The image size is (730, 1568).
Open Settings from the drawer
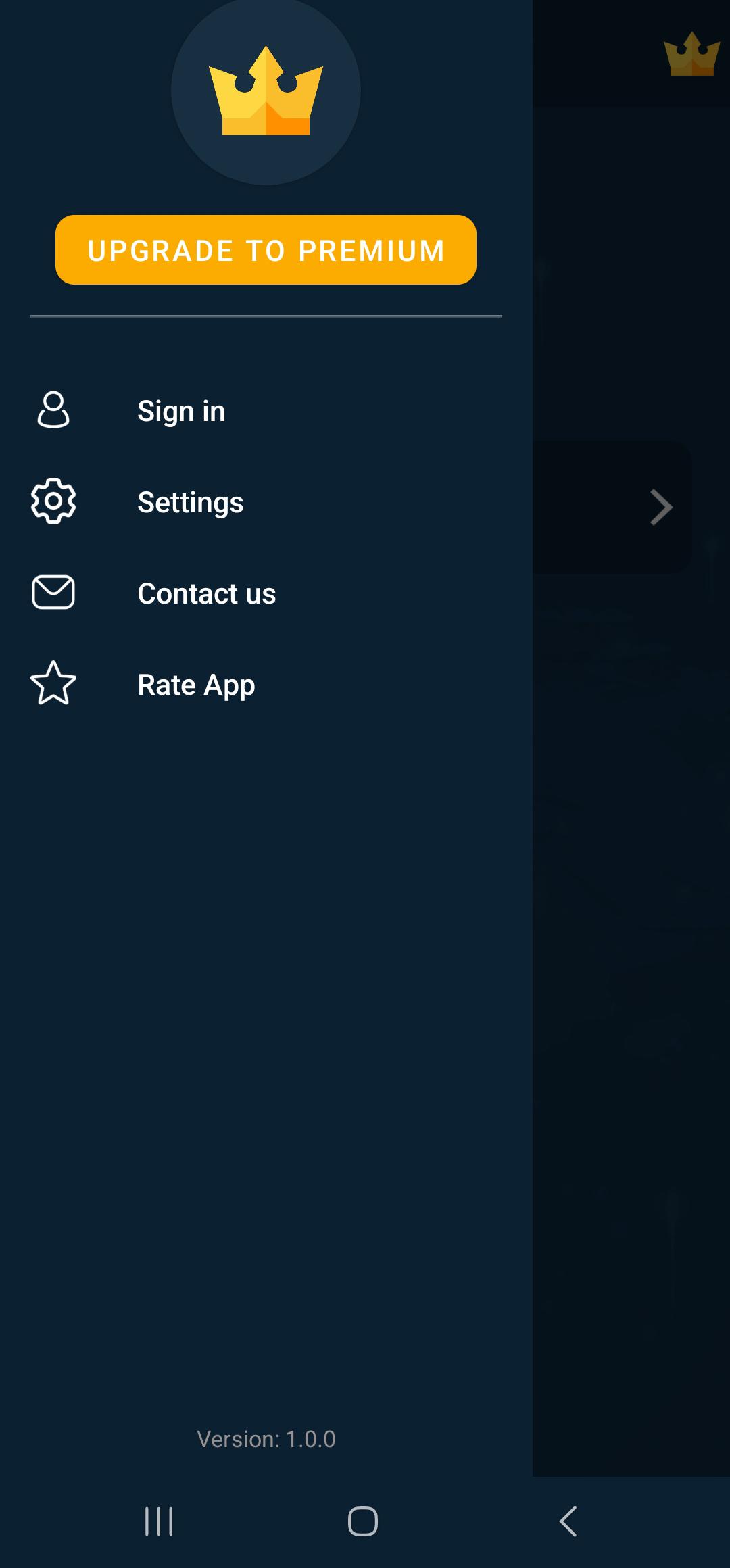coord(266,502)
